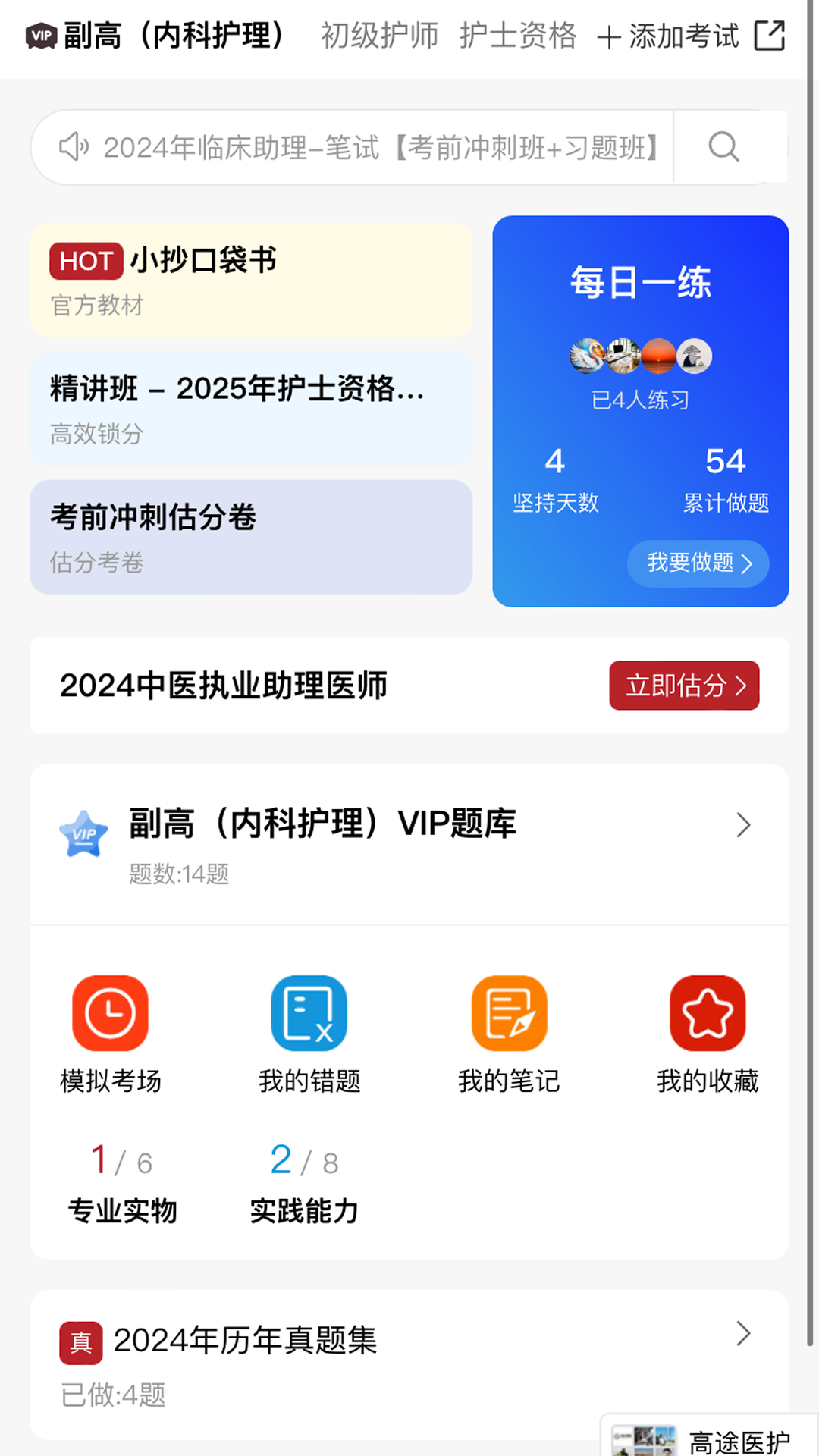The width and height of the screenshot is (819, 1456).
Task: Open 我的笔记 icon
Action: pyautogui.click(x=508, y=1013)
